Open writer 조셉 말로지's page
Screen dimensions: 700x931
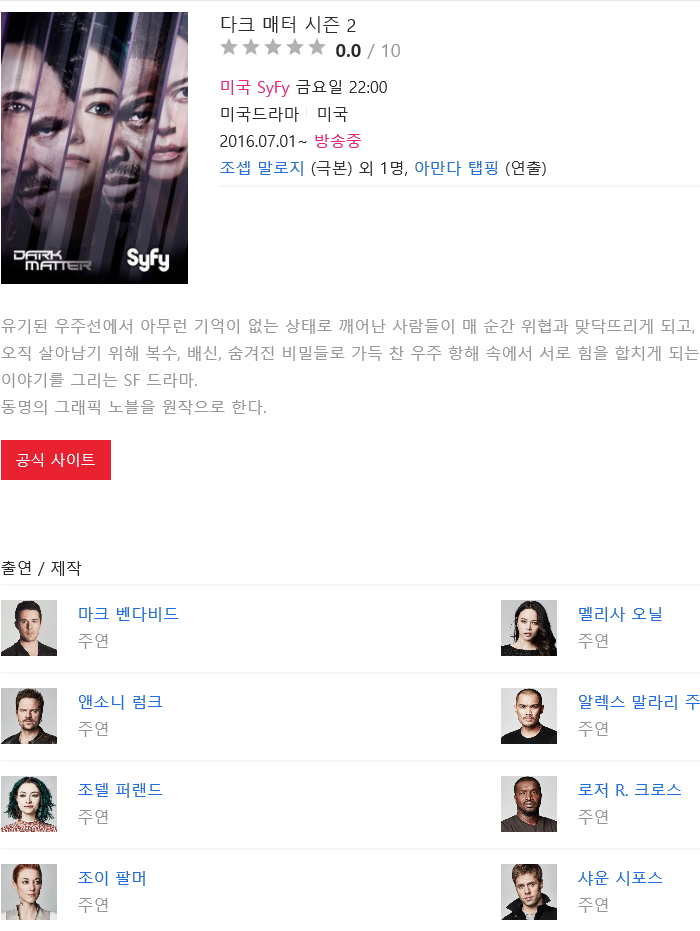(262, 168)
